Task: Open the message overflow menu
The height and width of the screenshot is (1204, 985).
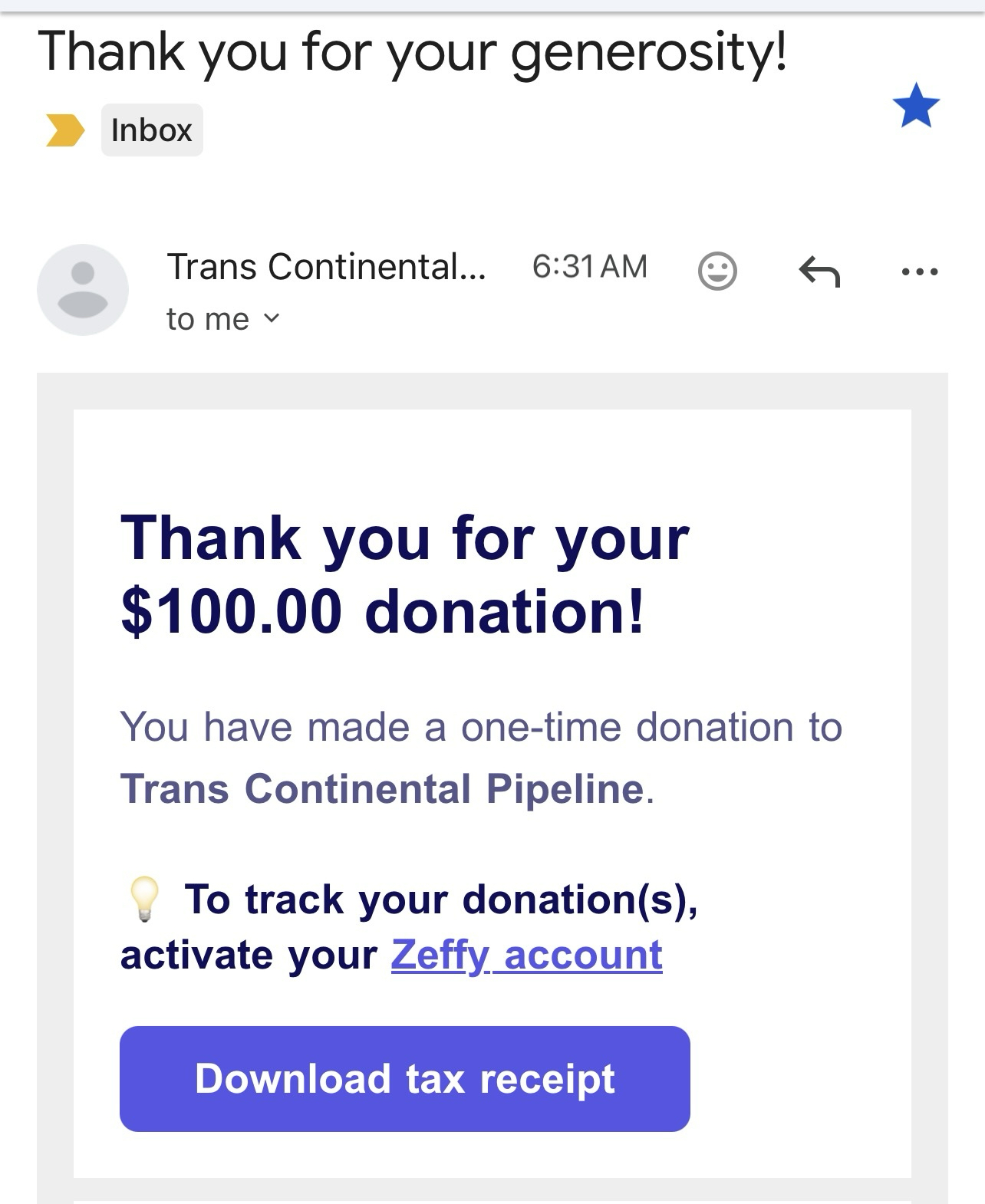Action: [x=920, y=271]
